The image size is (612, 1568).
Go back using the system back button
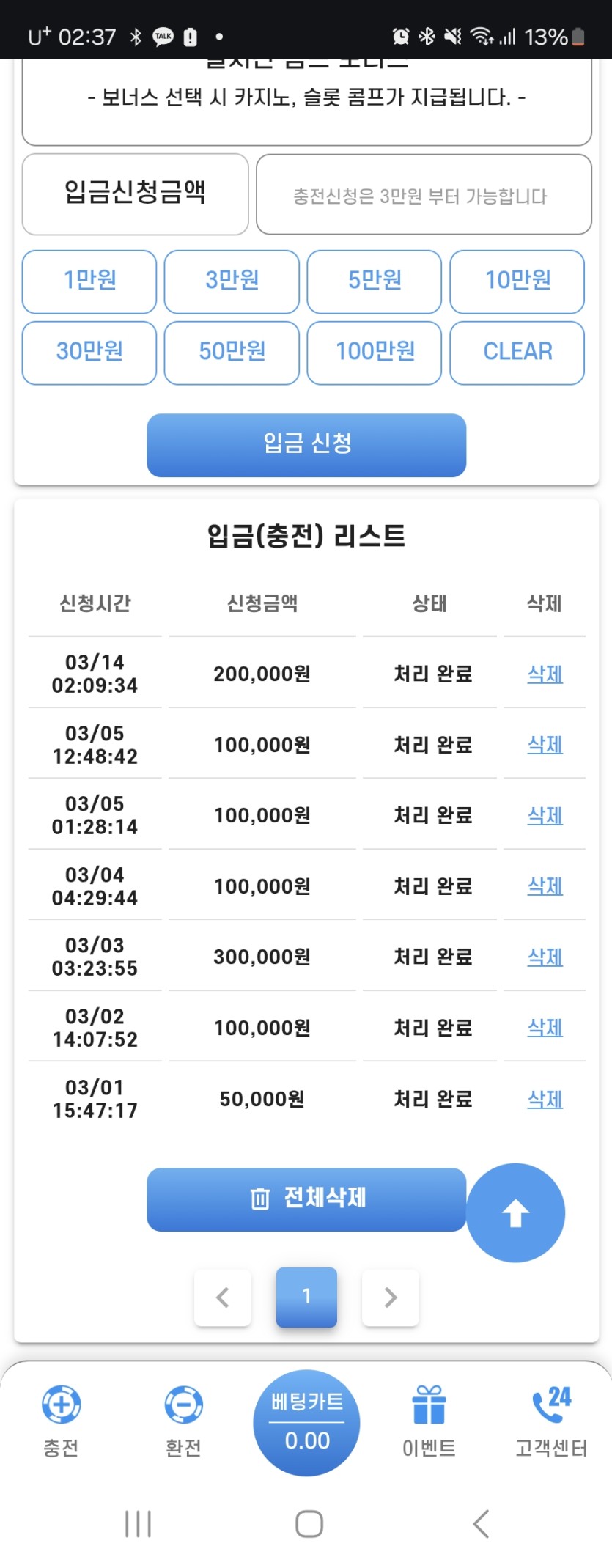[481, 1523]
